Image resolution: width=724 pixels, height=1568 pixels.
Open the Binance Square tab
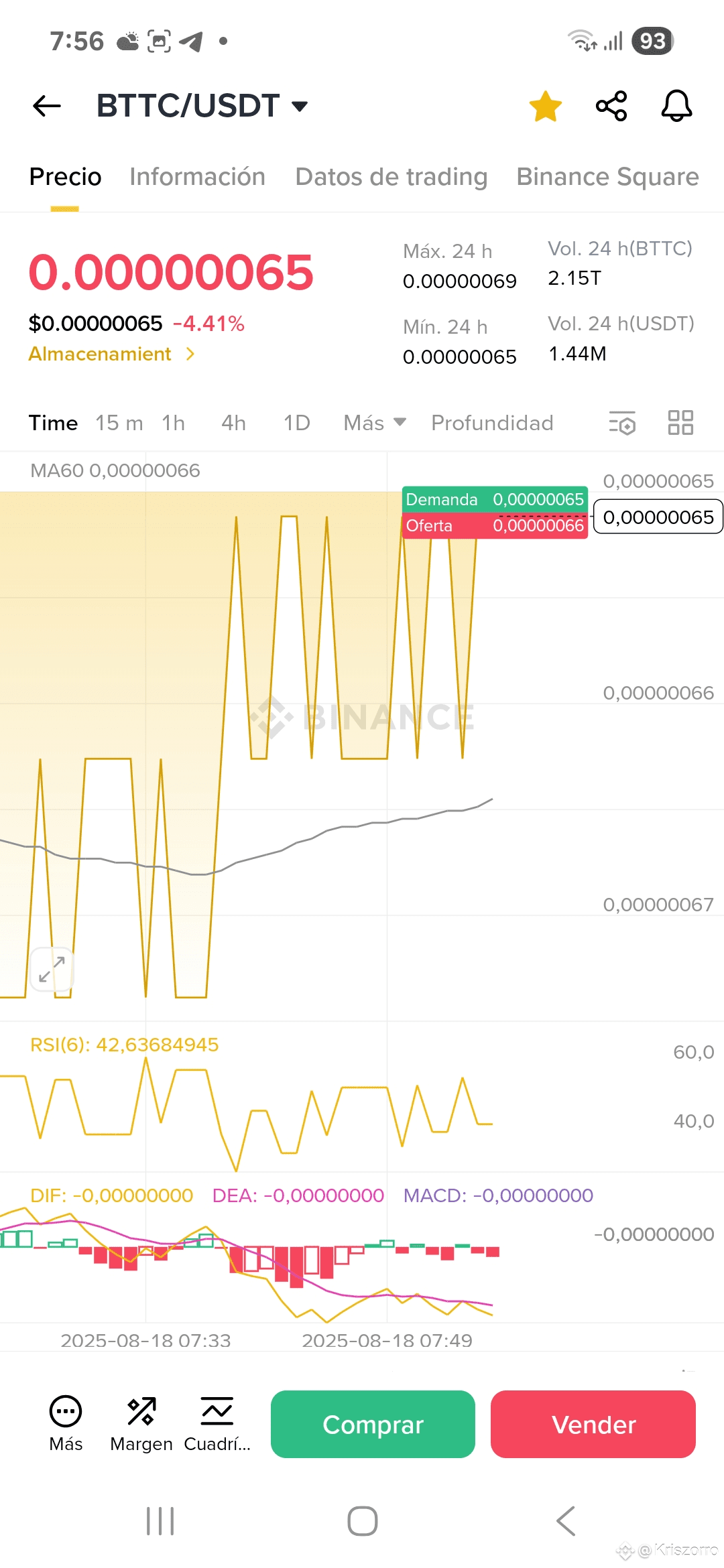point(607,177)
